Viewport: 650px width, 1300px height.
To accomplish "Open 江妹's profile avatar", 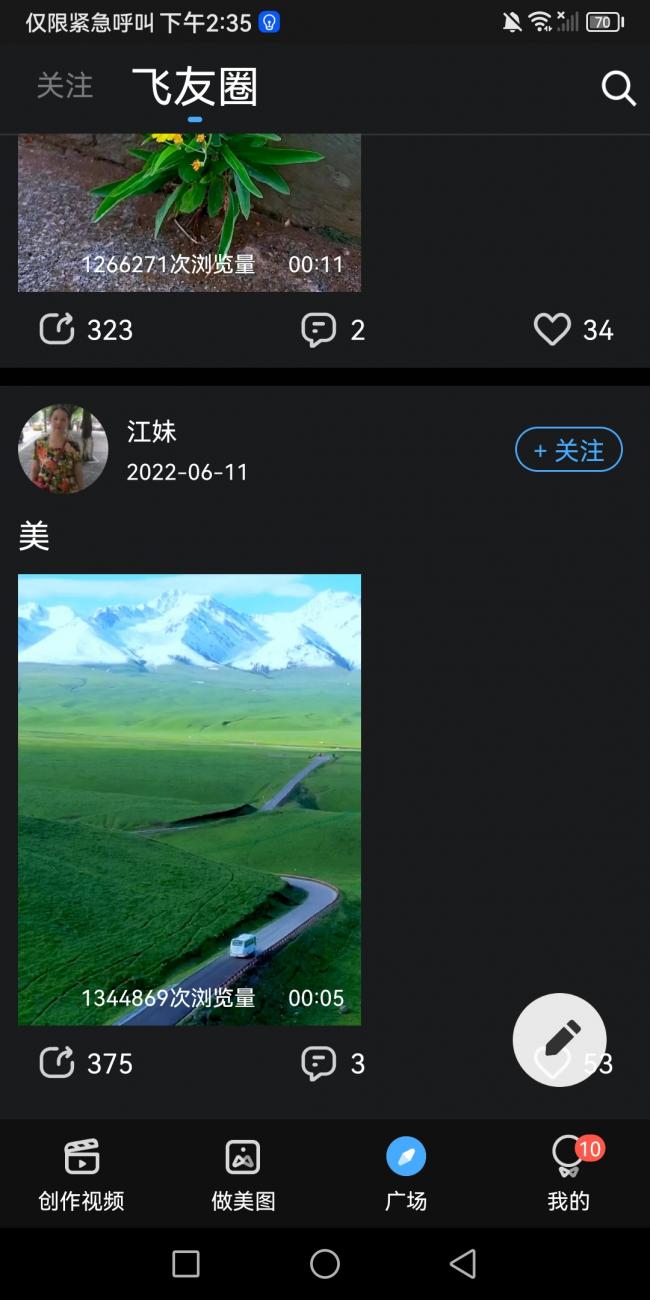I will tap(63, 449).
